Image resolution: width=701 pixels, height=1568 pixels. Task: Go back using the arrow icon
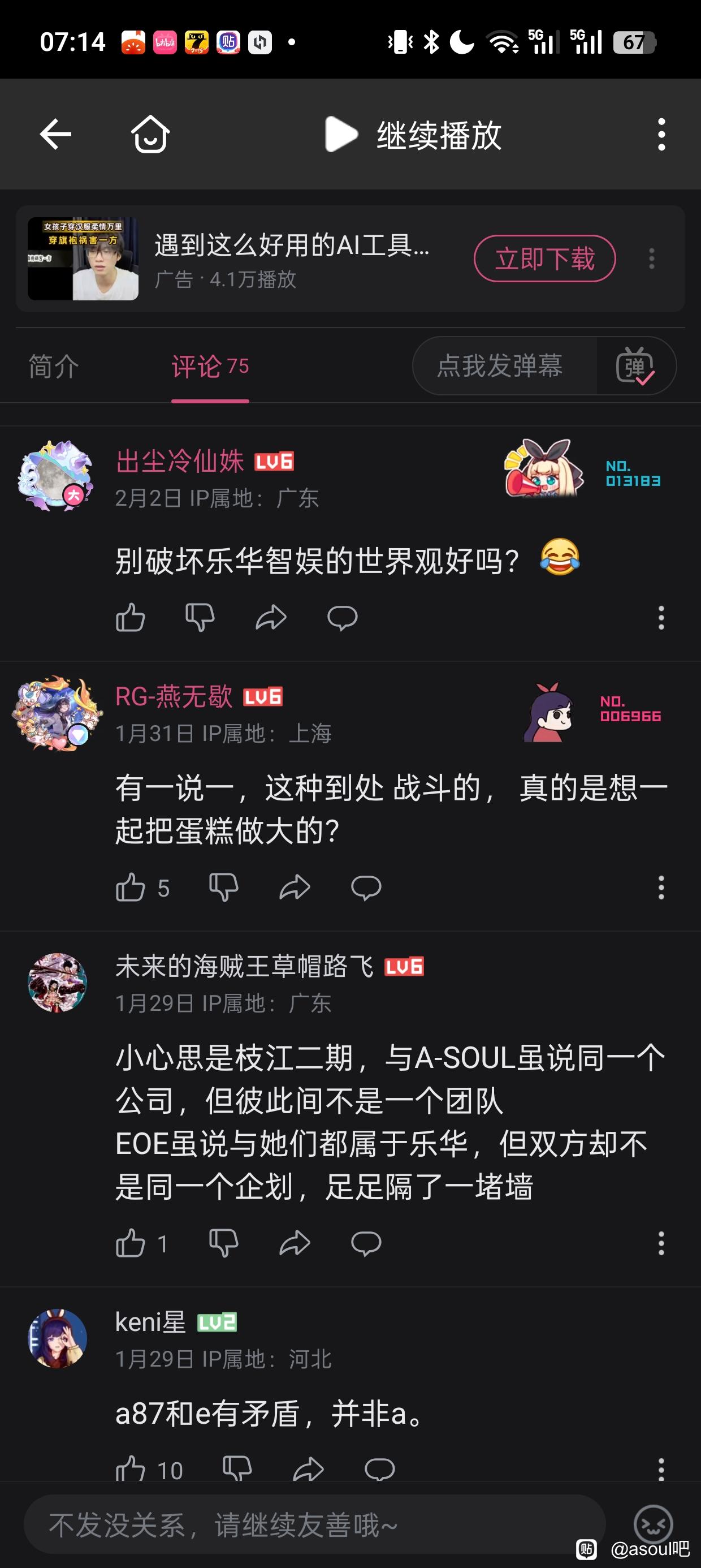tap(55, 135)
